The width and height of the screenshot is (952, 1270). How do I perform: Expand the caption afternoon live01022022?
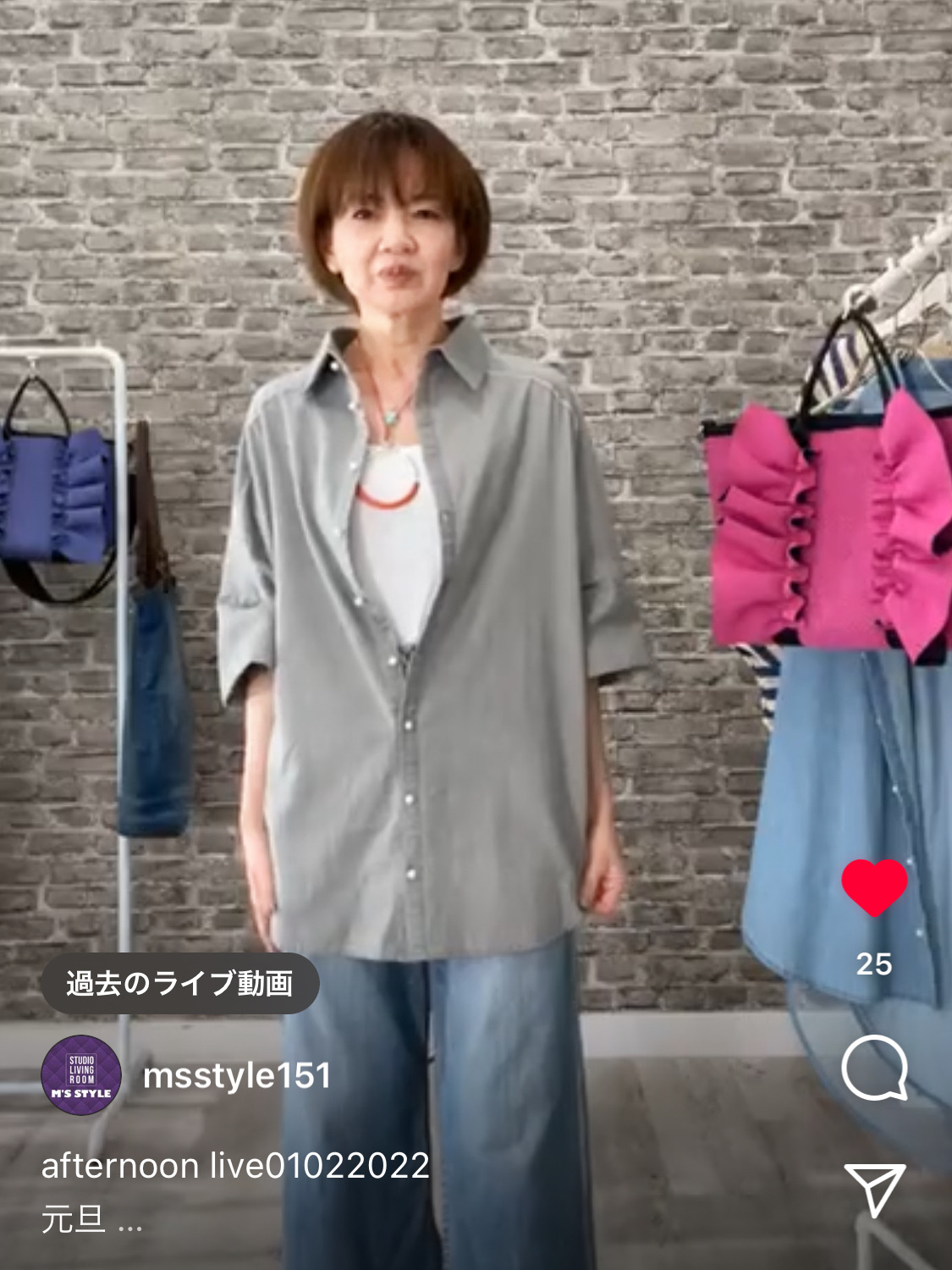(235, 1166)
